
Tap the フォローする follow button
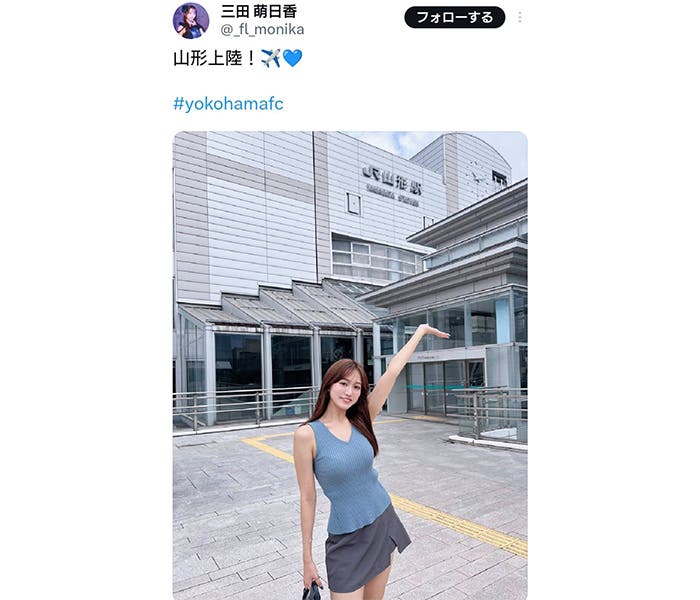pos(454,17)
